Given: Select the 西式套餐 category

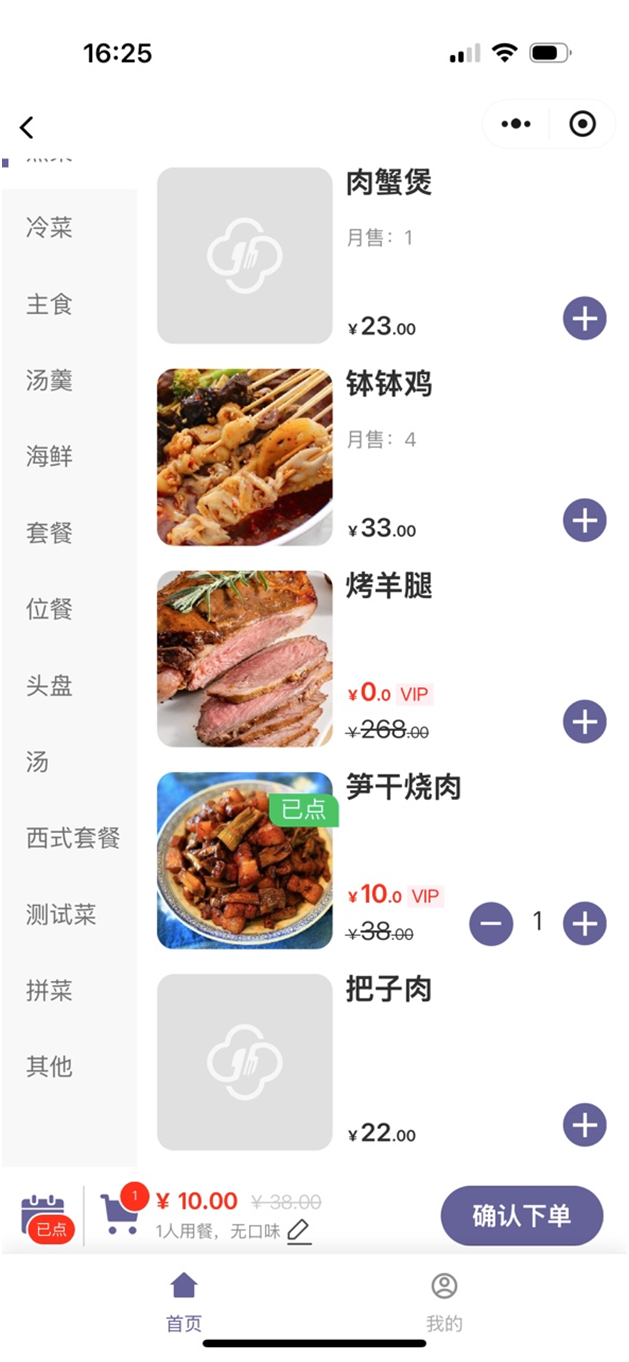Looking at the screenshot, I should pos(73,838).
